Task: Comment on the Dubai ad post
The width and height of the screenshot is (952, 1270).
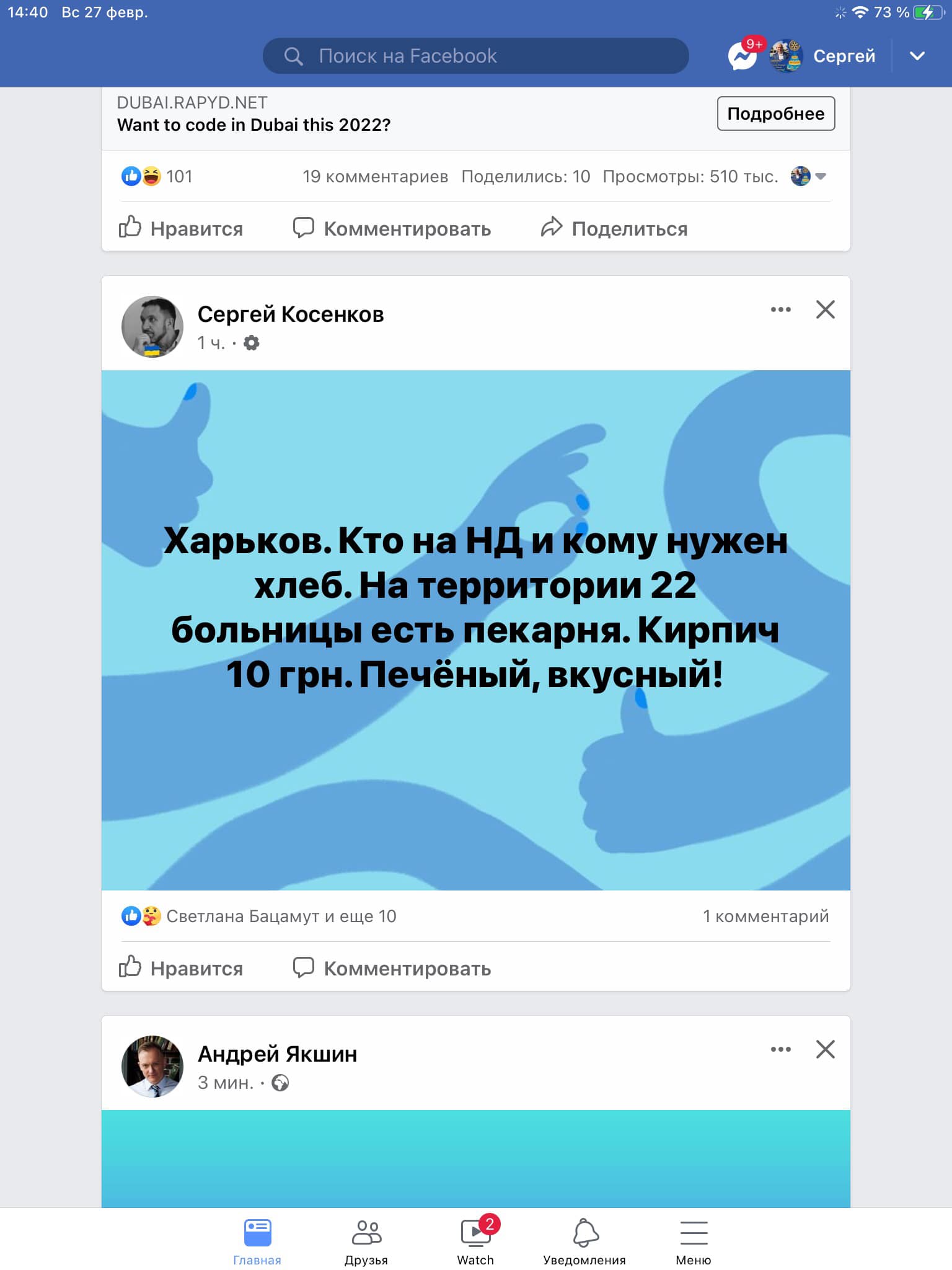Action: tap(392, 228)
